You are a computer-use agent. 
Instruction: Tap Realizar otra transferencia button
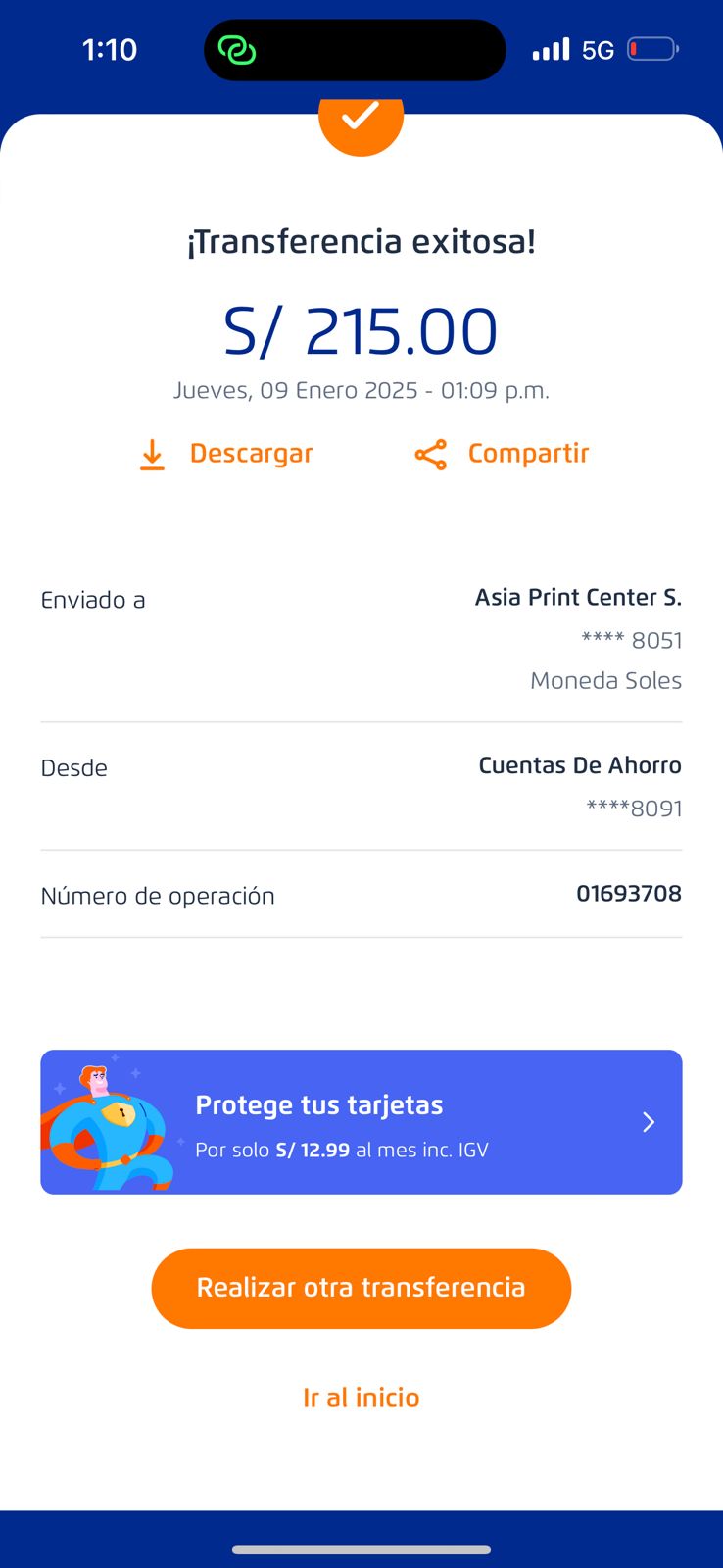click(361, 1288)
